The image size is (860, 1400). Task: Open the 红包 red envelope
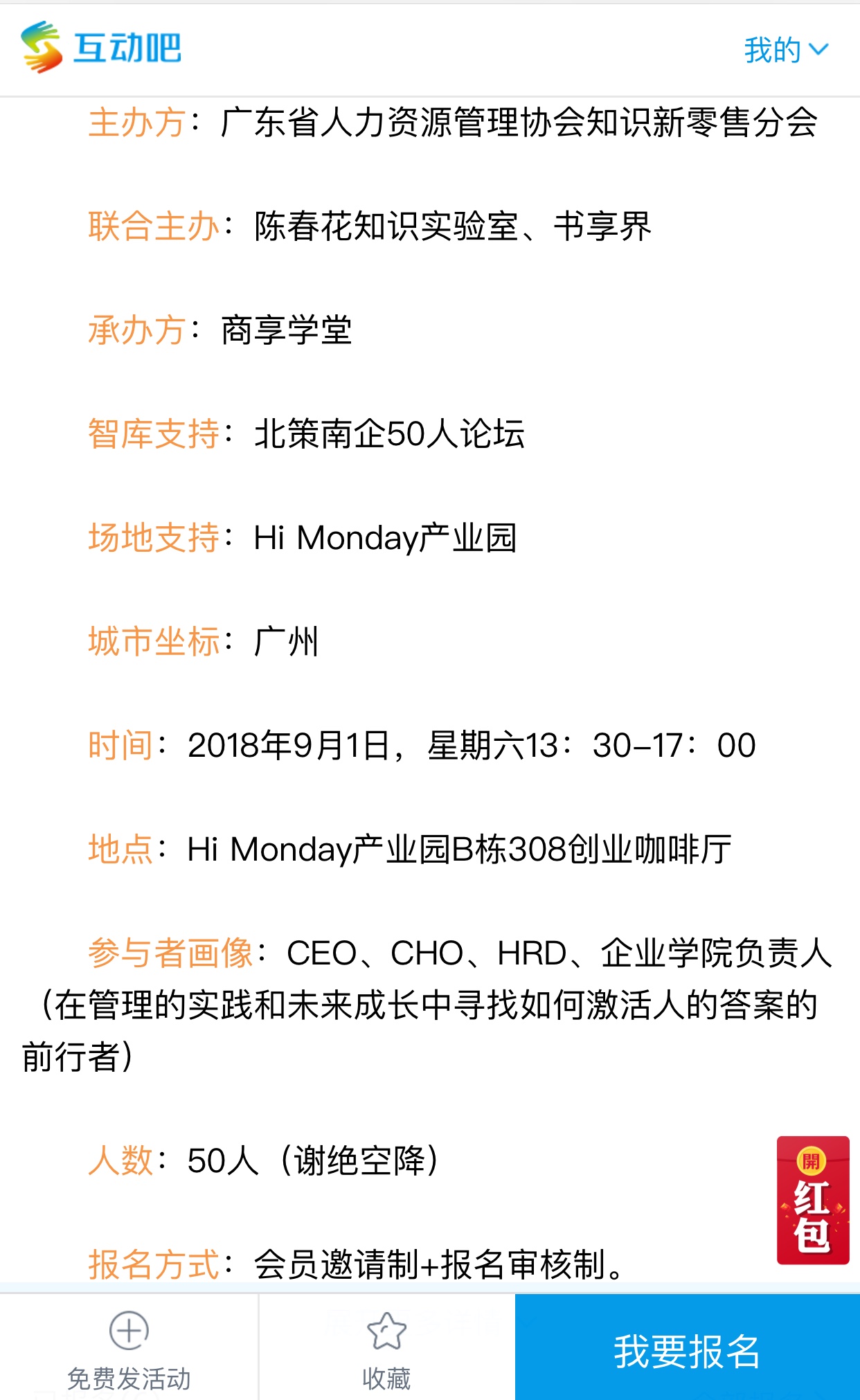(813, 1200)
